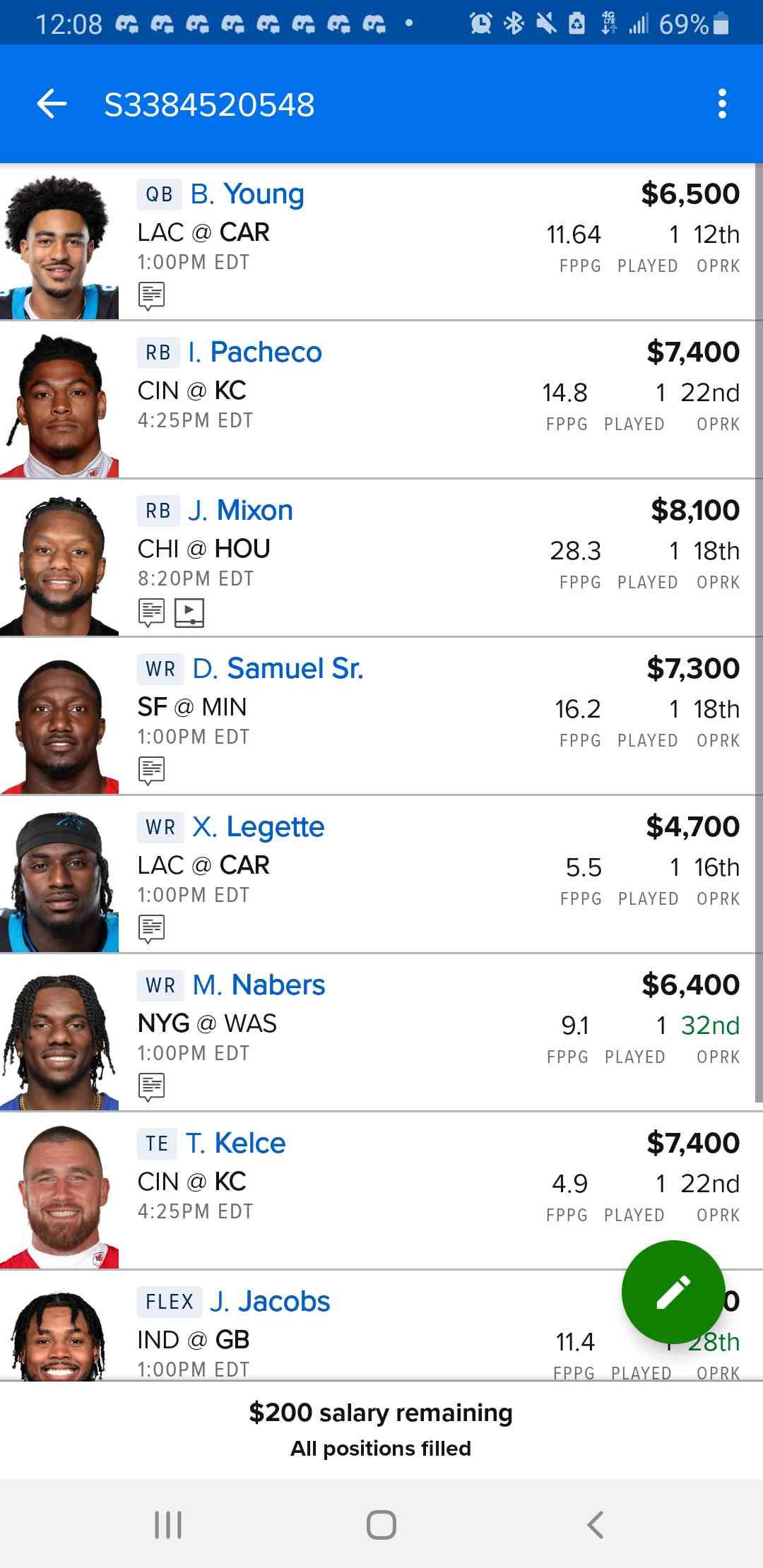Read the news note for B. Young
This screenshot has width=763, height=1568.
point(152,296)
